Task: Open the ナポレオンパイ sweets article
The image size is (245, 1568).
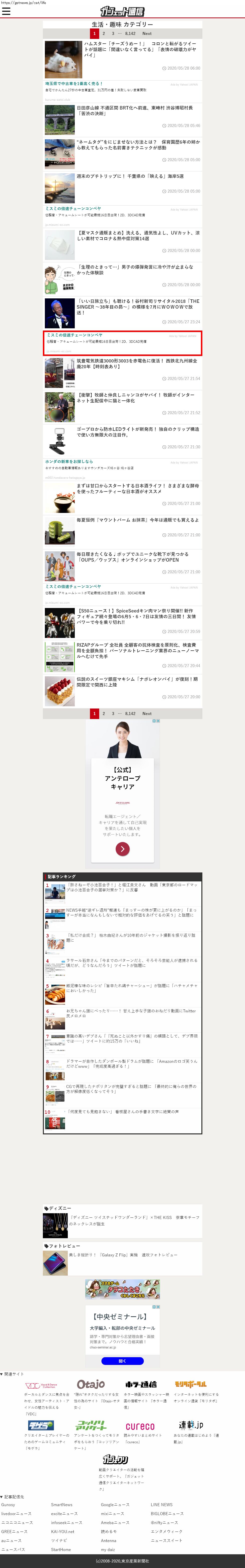Action: tap(137, 682)
